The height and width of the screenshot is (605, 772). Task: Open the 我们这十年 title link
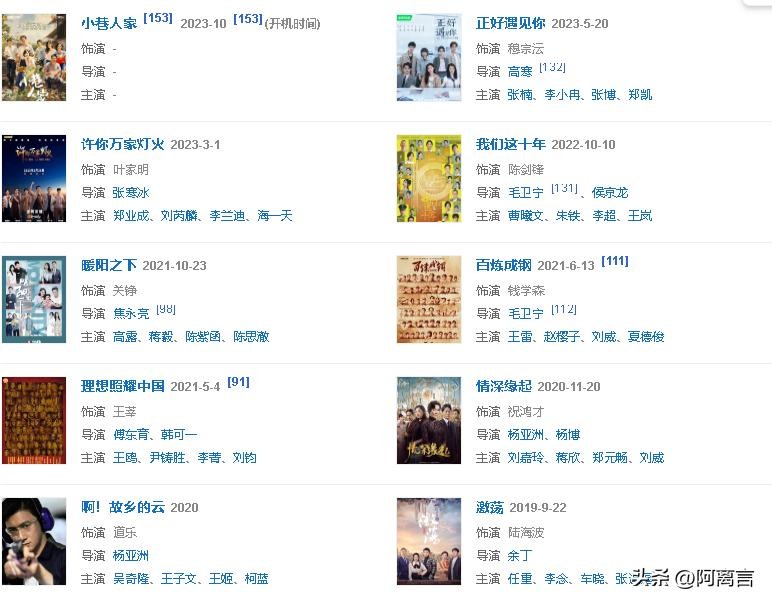509,144
